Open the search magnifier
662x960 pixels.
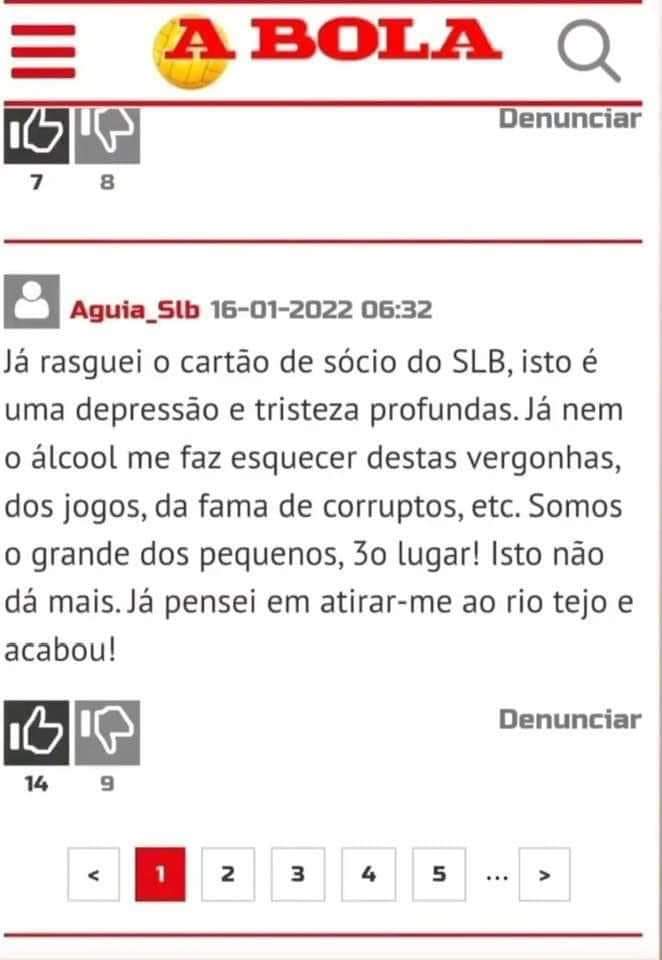[587, 52]
